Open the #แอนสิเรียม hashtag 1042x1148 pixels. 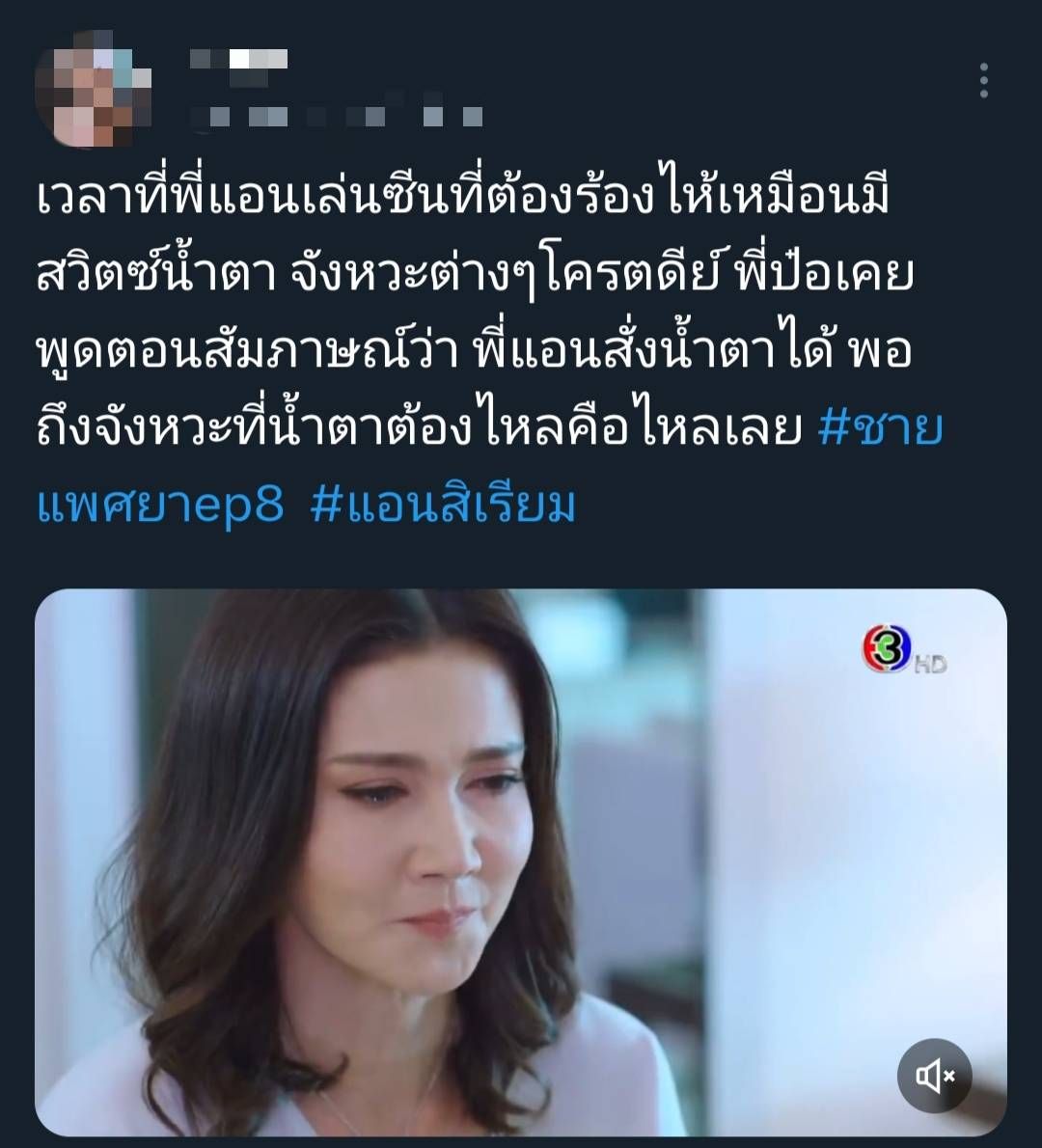443,506
